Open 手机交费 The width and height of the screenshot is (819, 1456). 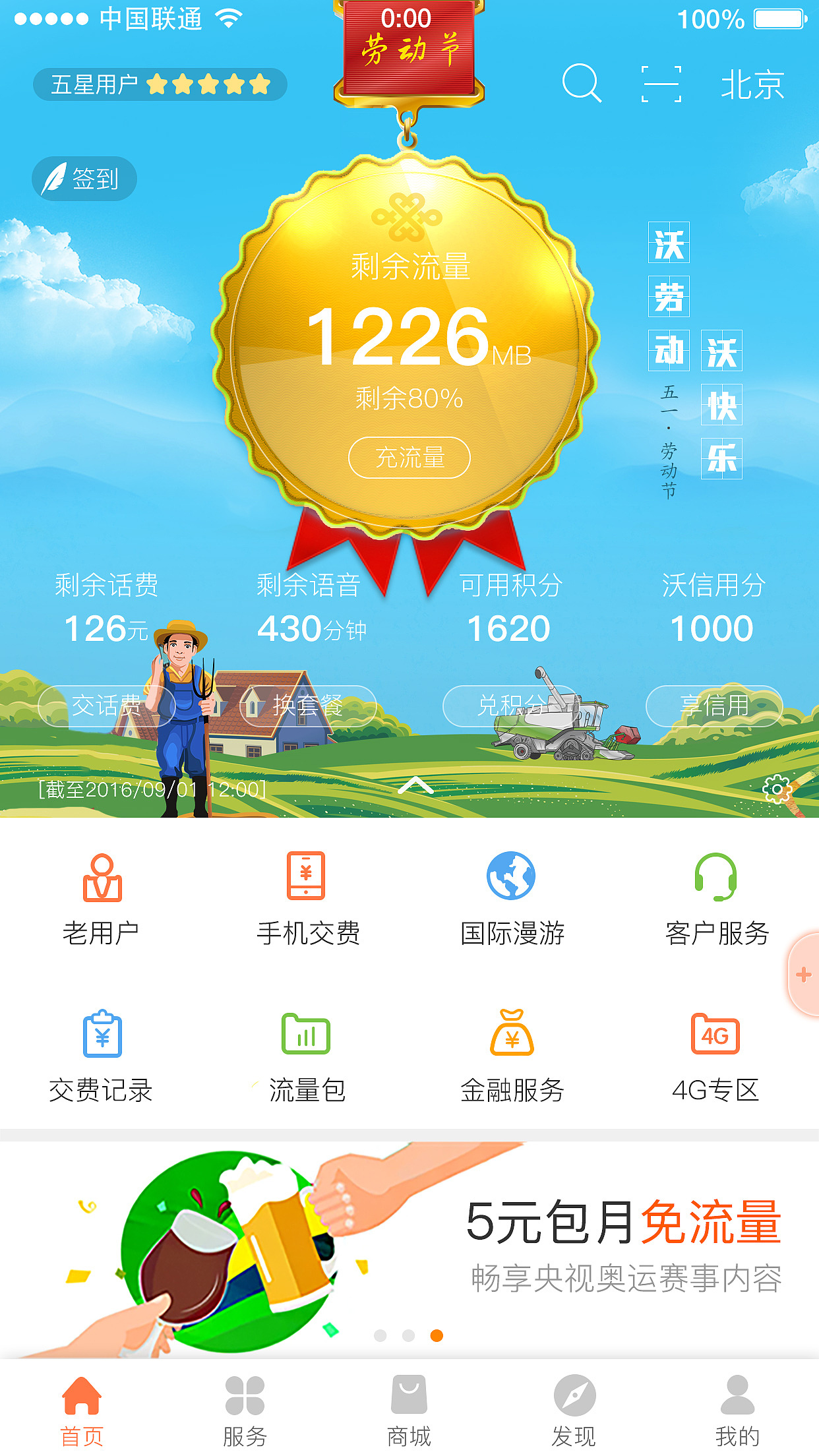[307, 897]
